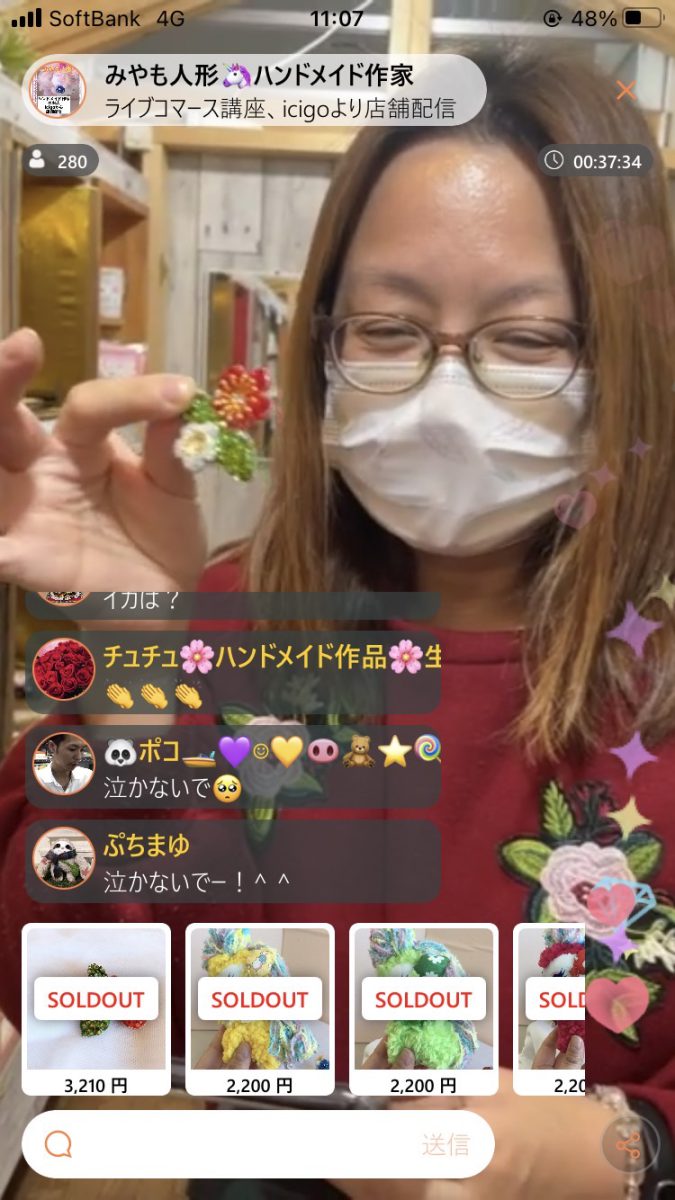Close the live stream with the X

[626, 91]
